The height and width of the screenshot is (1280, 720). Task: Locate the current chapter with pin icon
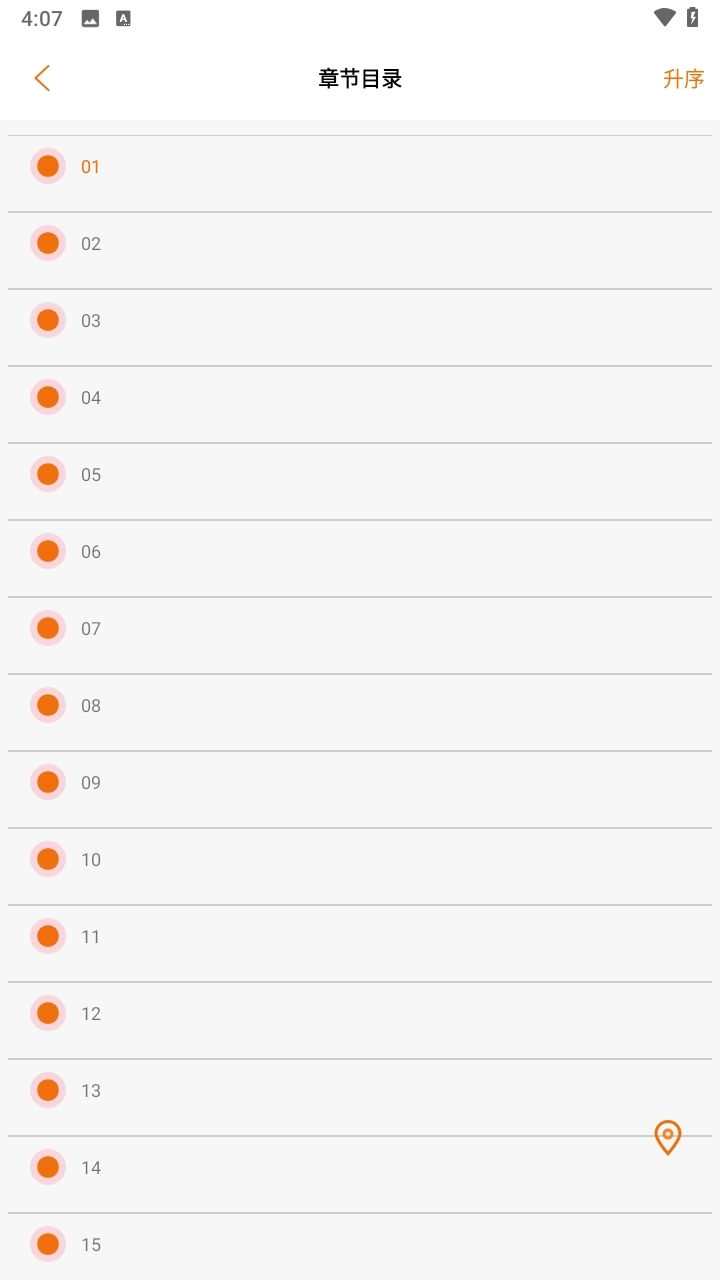(x=667, y=1137)
